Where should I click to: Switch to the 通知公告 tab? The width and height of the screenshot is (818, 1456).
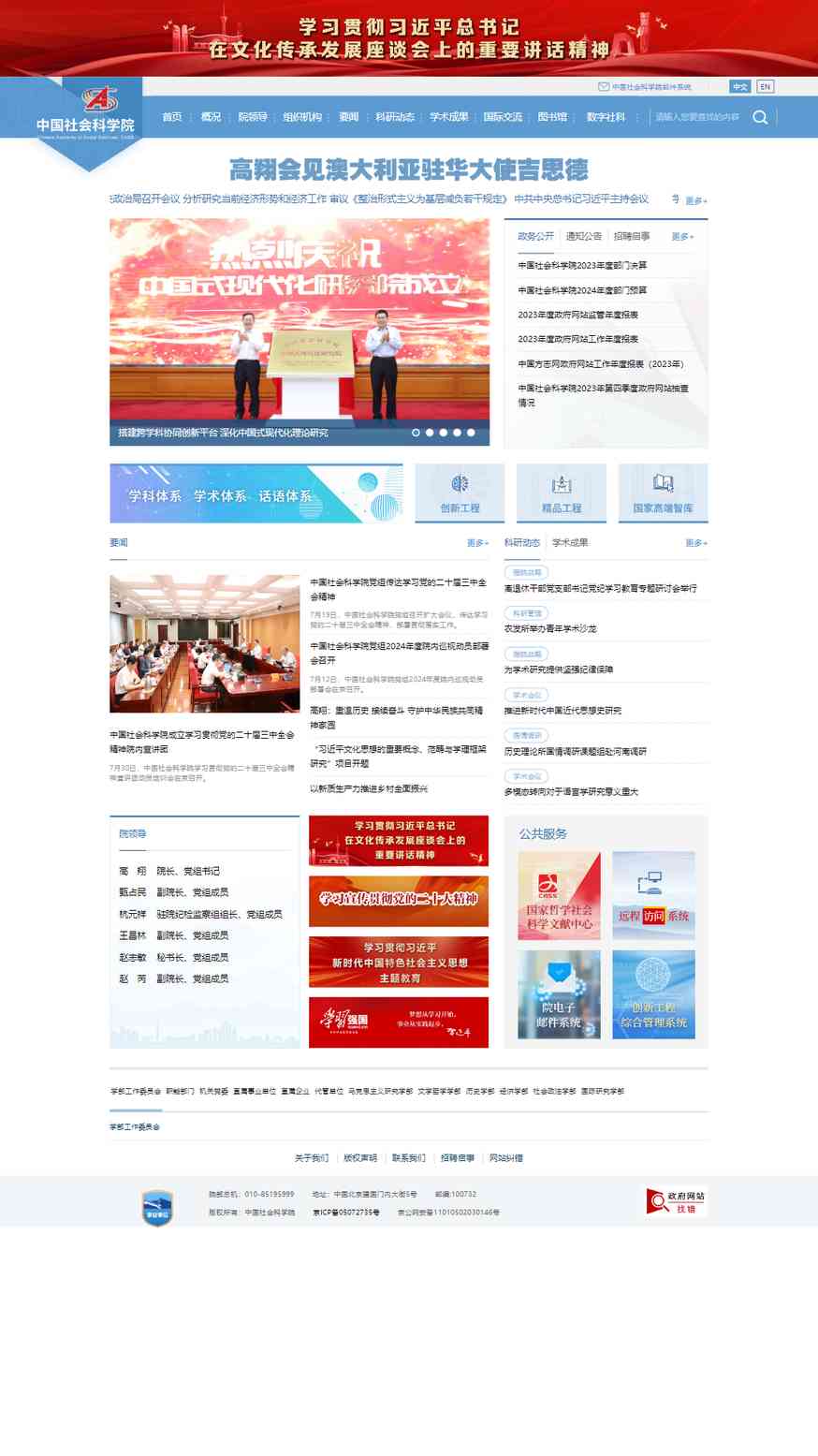coord(583,237)
